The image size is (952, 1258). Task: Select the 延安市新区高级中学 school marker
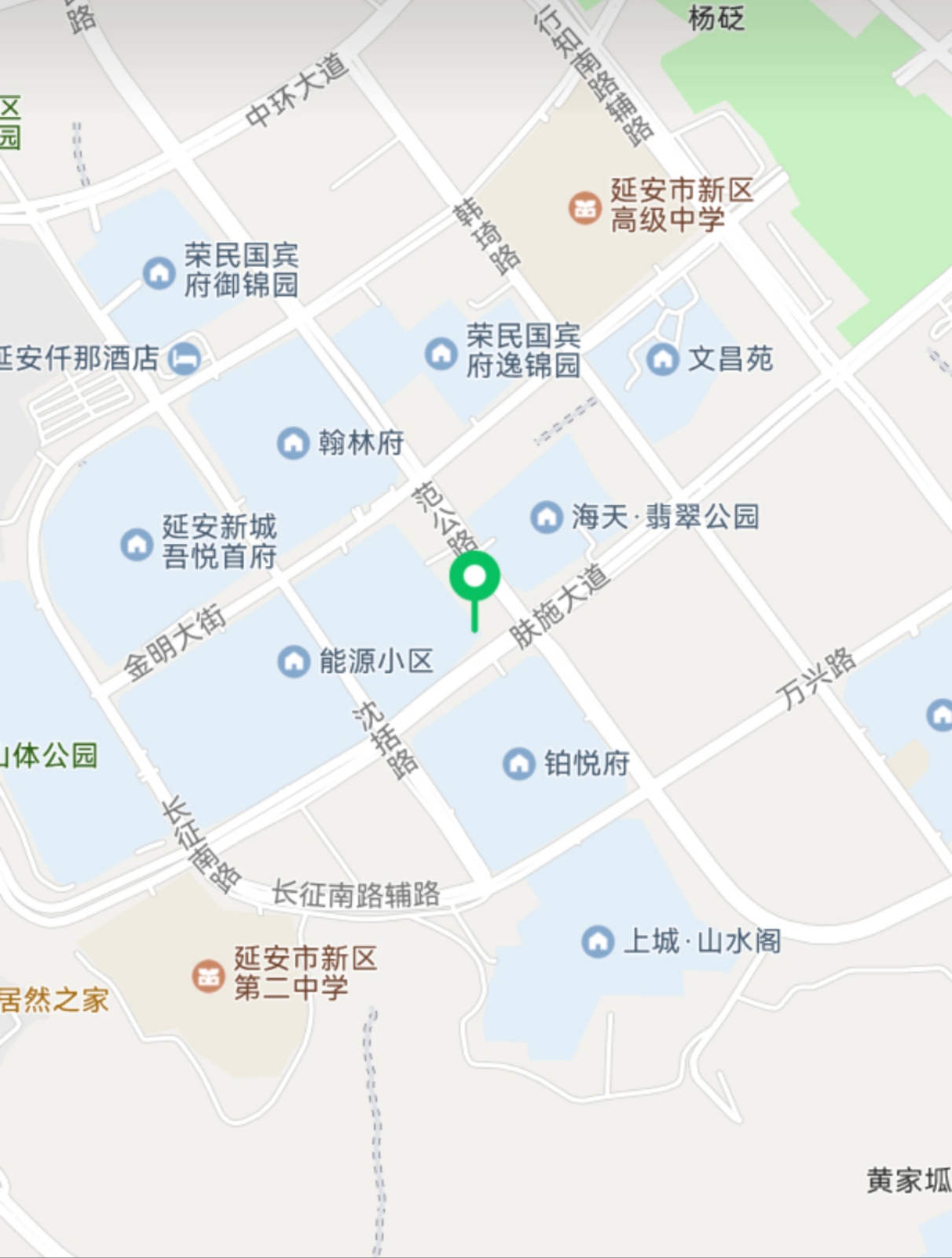(x=585, y=208)
